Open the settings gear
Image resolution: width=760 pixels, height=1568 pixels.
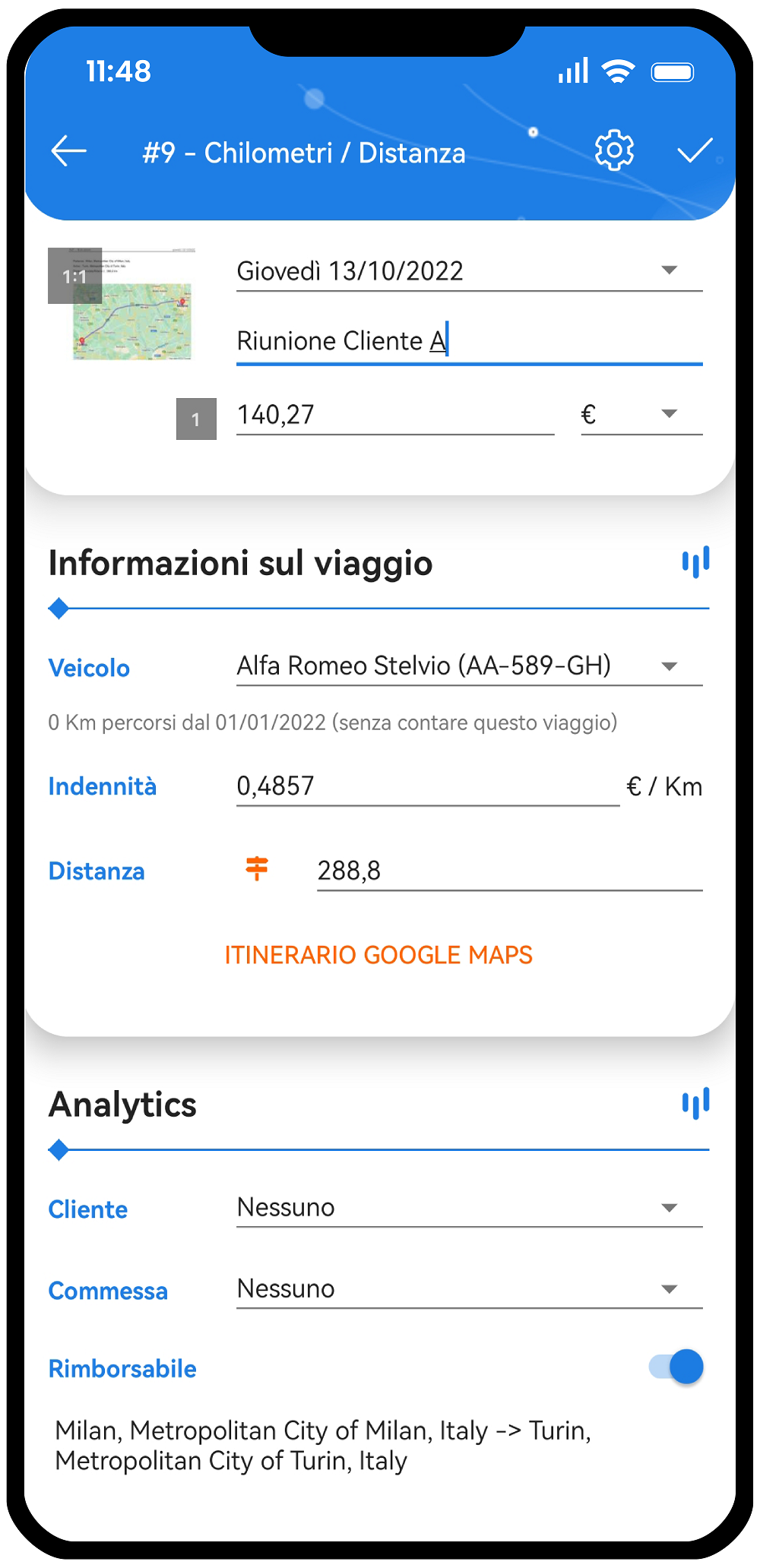614,150
